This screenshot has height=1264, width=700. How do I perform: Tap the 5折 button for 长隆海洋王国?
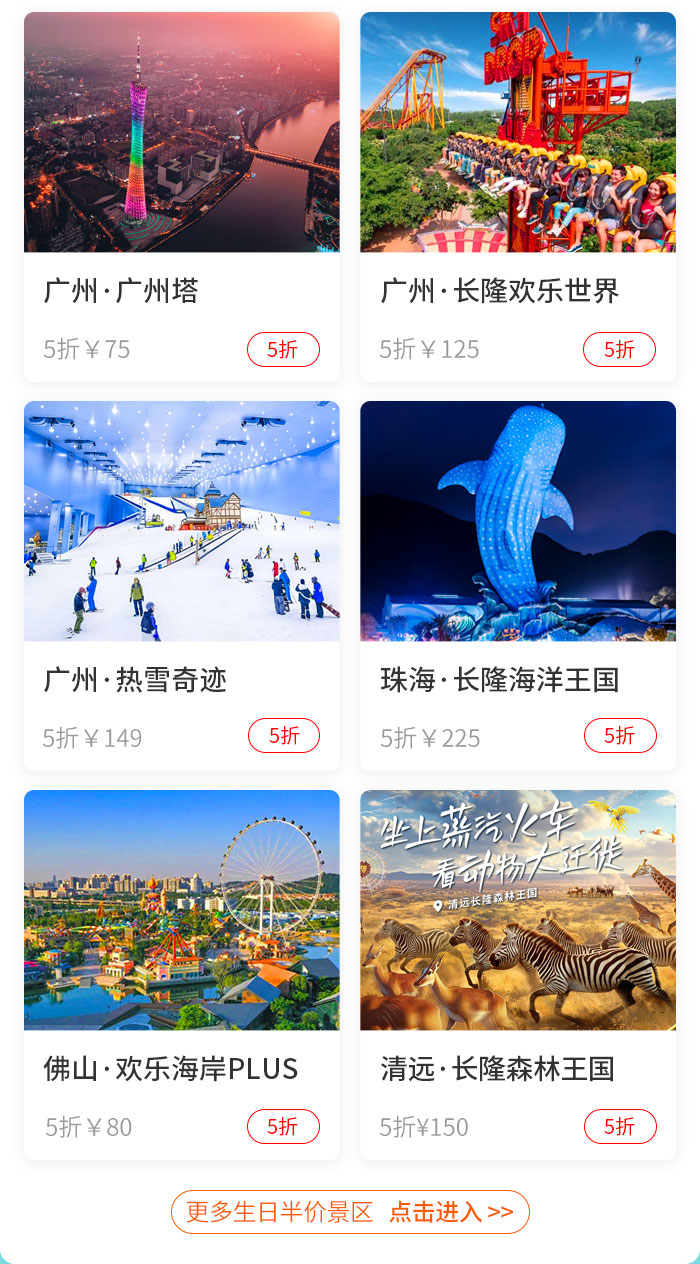620,736
